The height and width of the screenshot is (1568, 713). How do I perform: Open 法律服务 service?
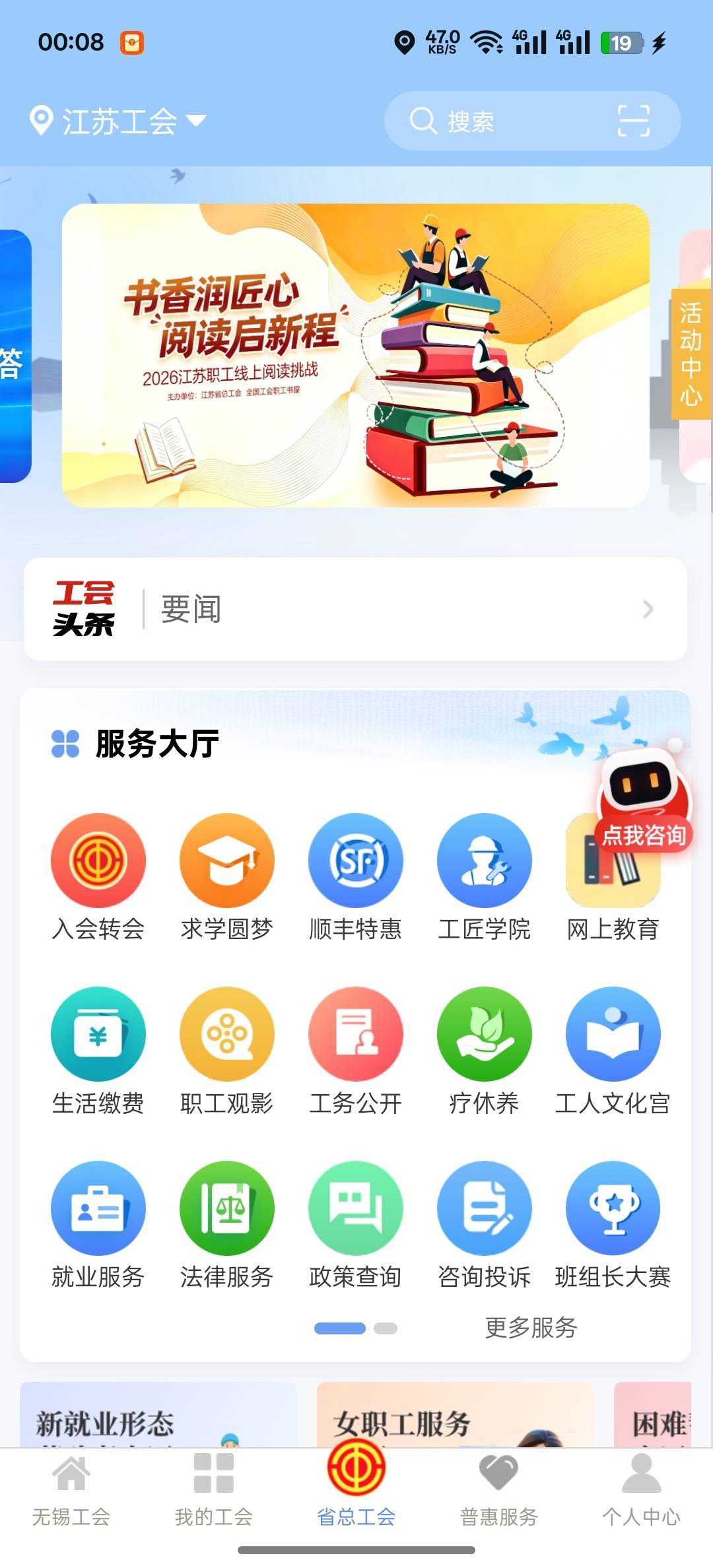point(226,1225)
